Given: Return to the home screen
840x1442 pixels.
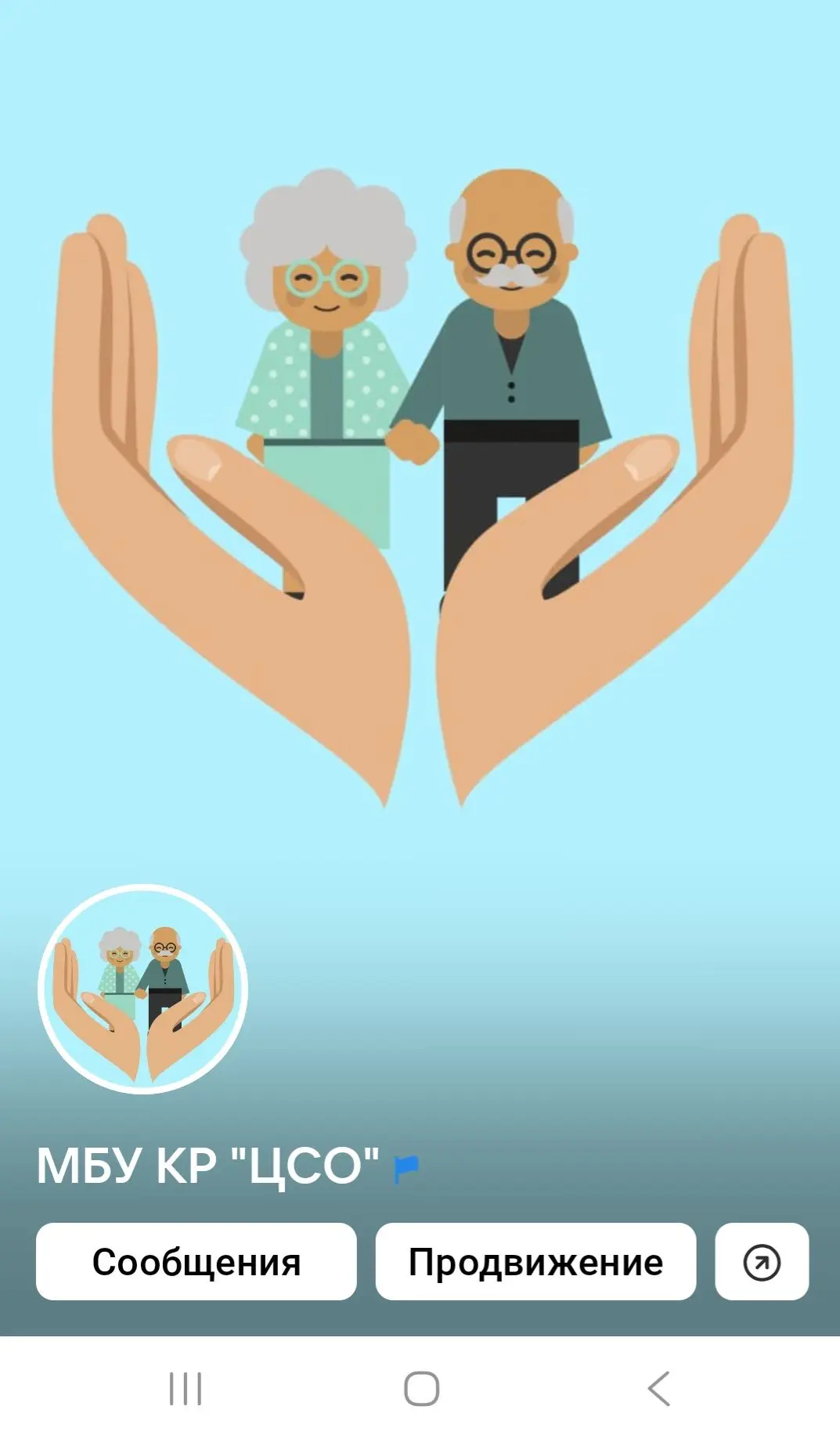Looking at the screenshot, I should coord(421,1389).
